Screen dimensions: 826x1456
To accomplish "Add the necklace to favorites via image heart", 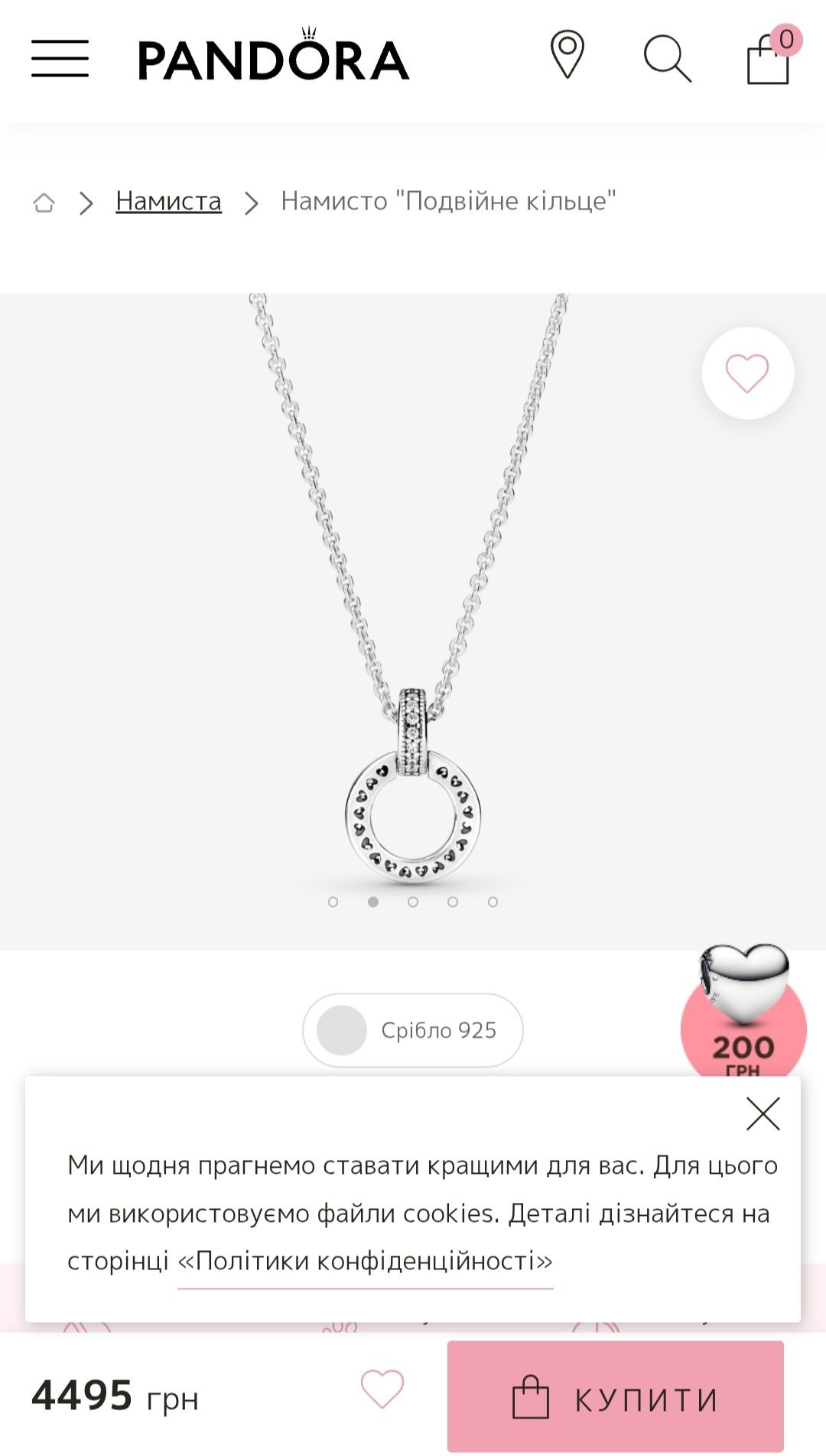I will [747, 373].
